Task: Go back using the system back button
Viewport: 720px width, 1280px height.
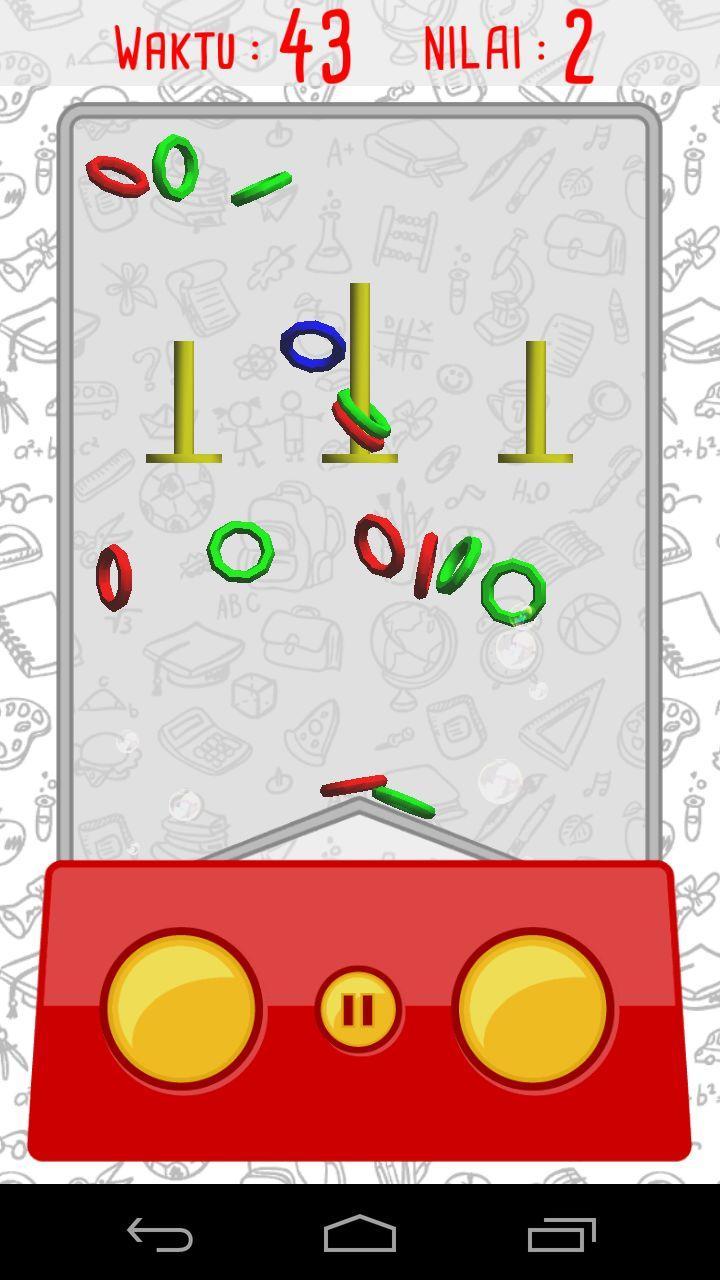Action: pos(160,1235)
